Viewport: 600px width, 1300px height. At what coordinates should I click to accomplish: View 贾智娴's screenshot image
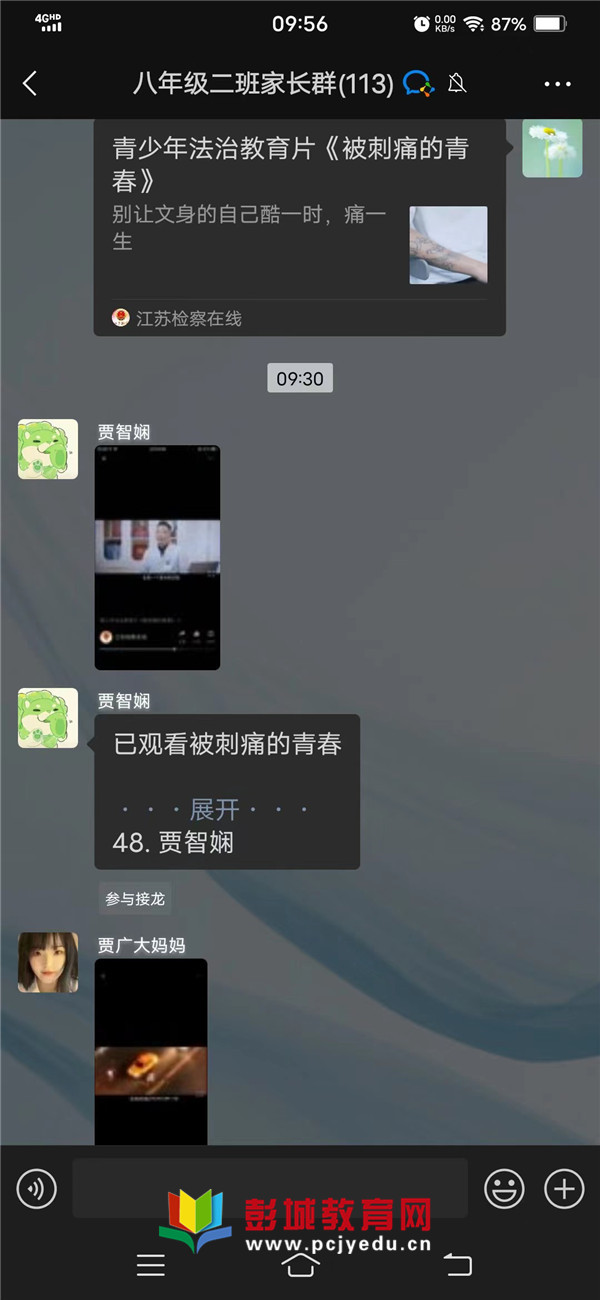click(157, 557)
